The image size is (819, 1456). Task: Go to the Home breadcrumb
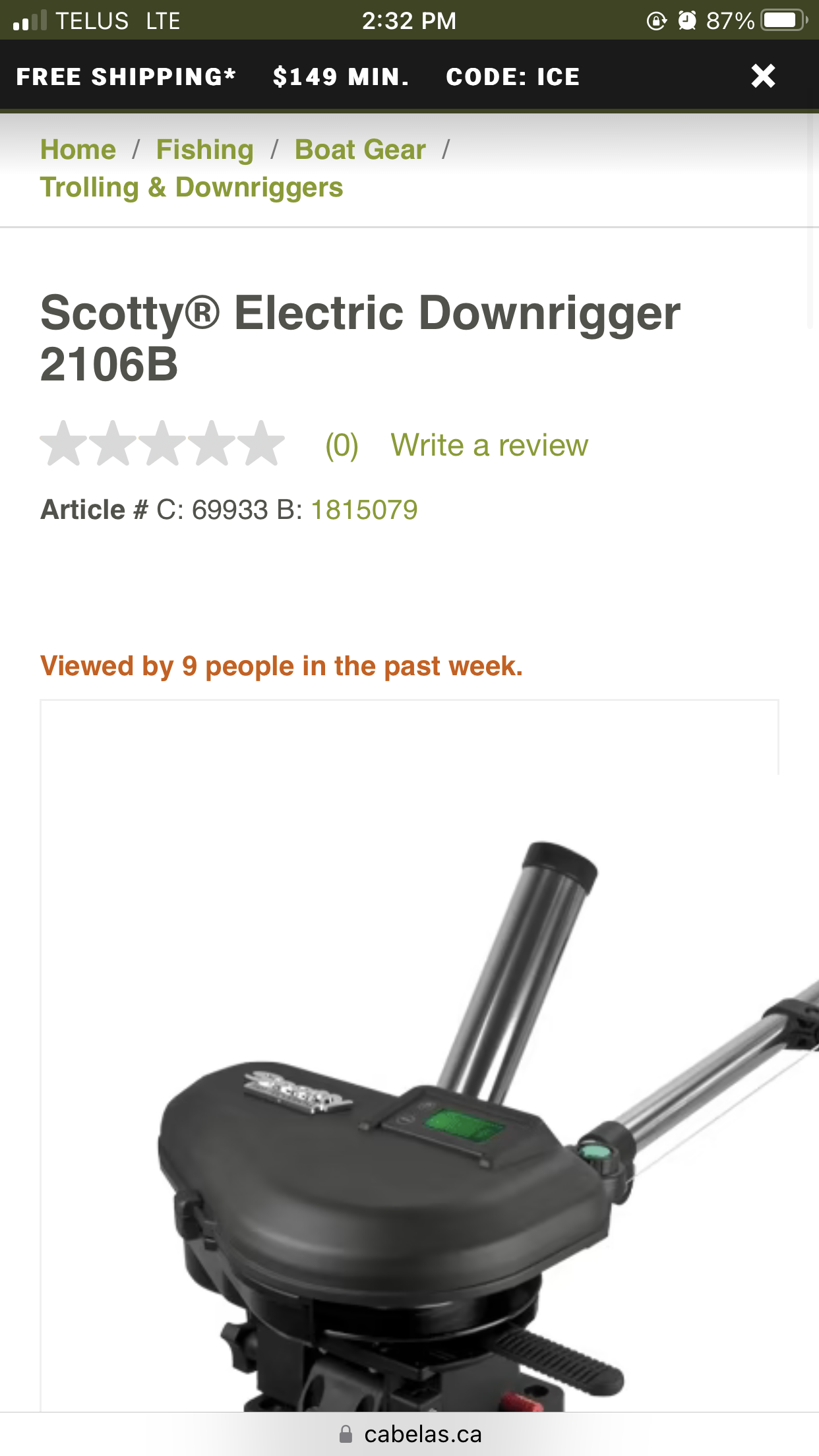[x=78, y=150]
